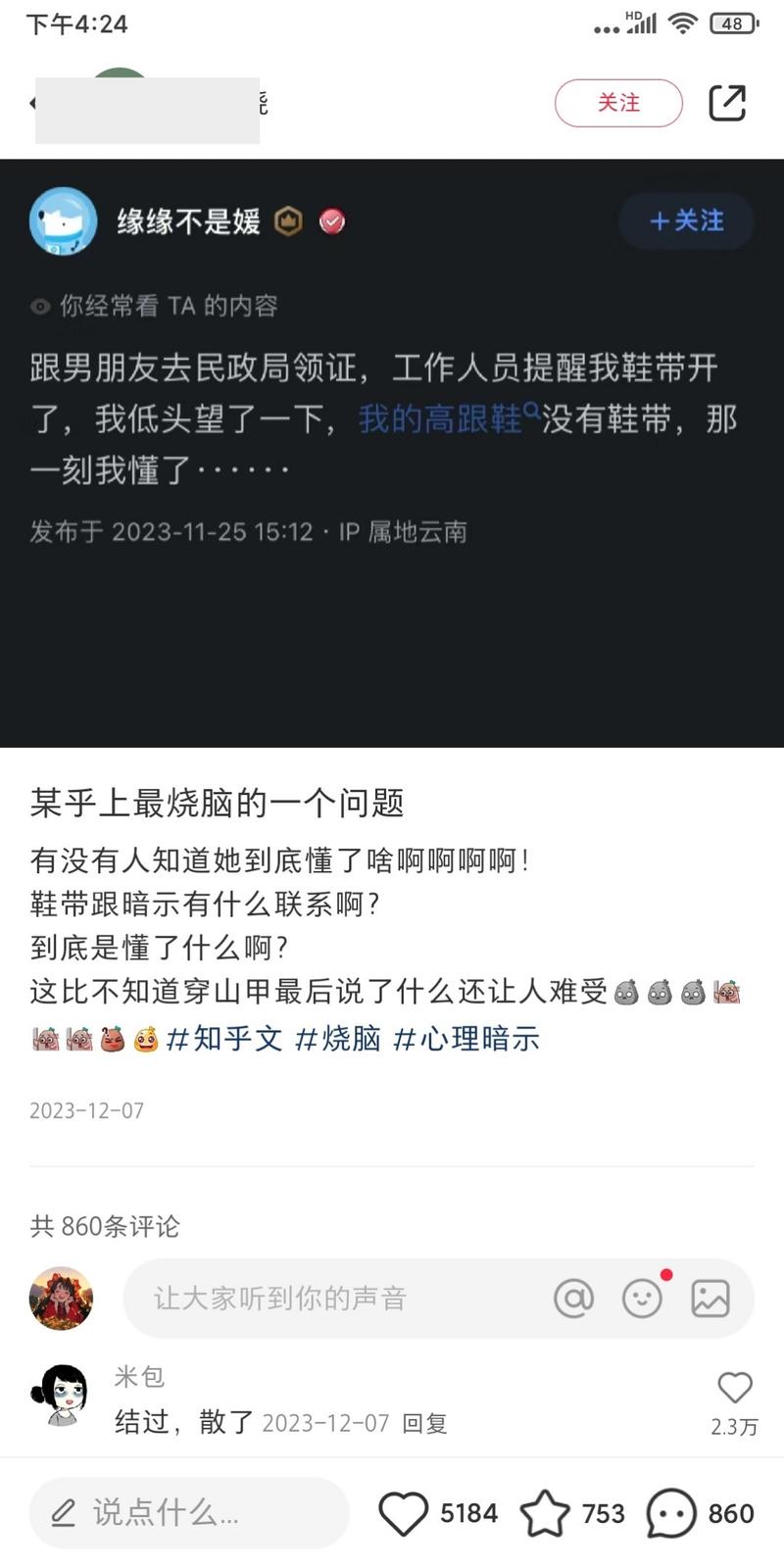The image size is (784, 1568).
Task: Open comments via the speech bubble icon
Action: pos(671,1513)
